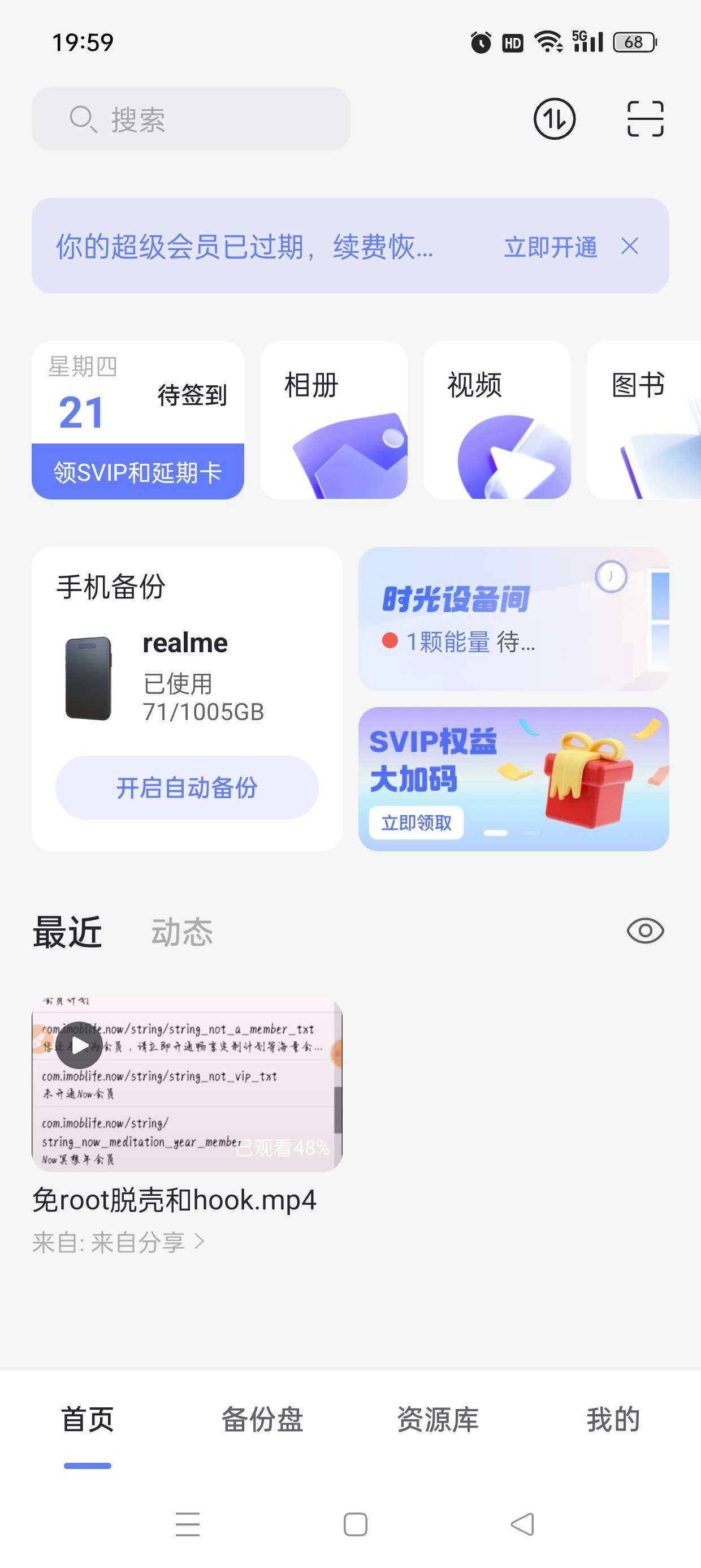
Task: Open the 我的 tab
Action: coord(613,1418)
